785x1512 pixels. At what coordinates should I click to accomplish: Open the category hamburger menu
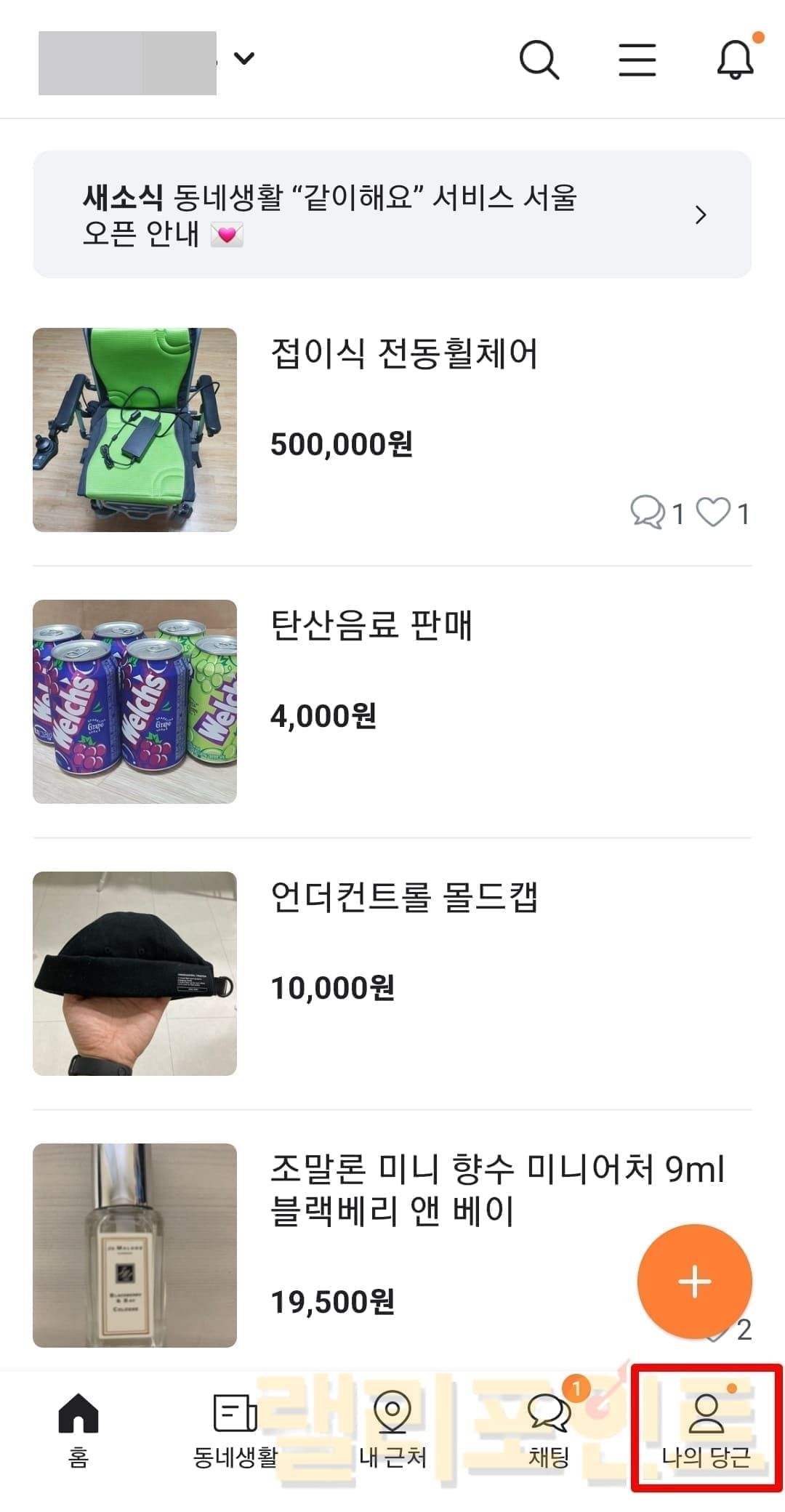637,60
